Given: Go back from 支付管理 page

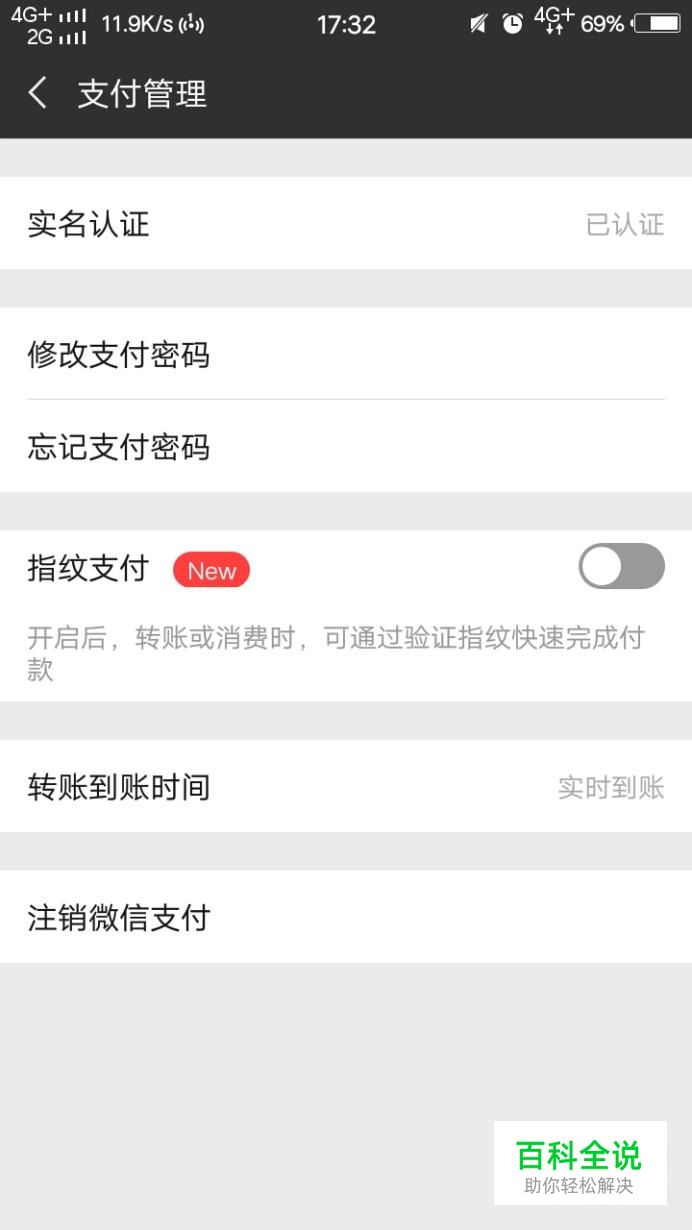Looking at the screenshot, I should (38, 94).
